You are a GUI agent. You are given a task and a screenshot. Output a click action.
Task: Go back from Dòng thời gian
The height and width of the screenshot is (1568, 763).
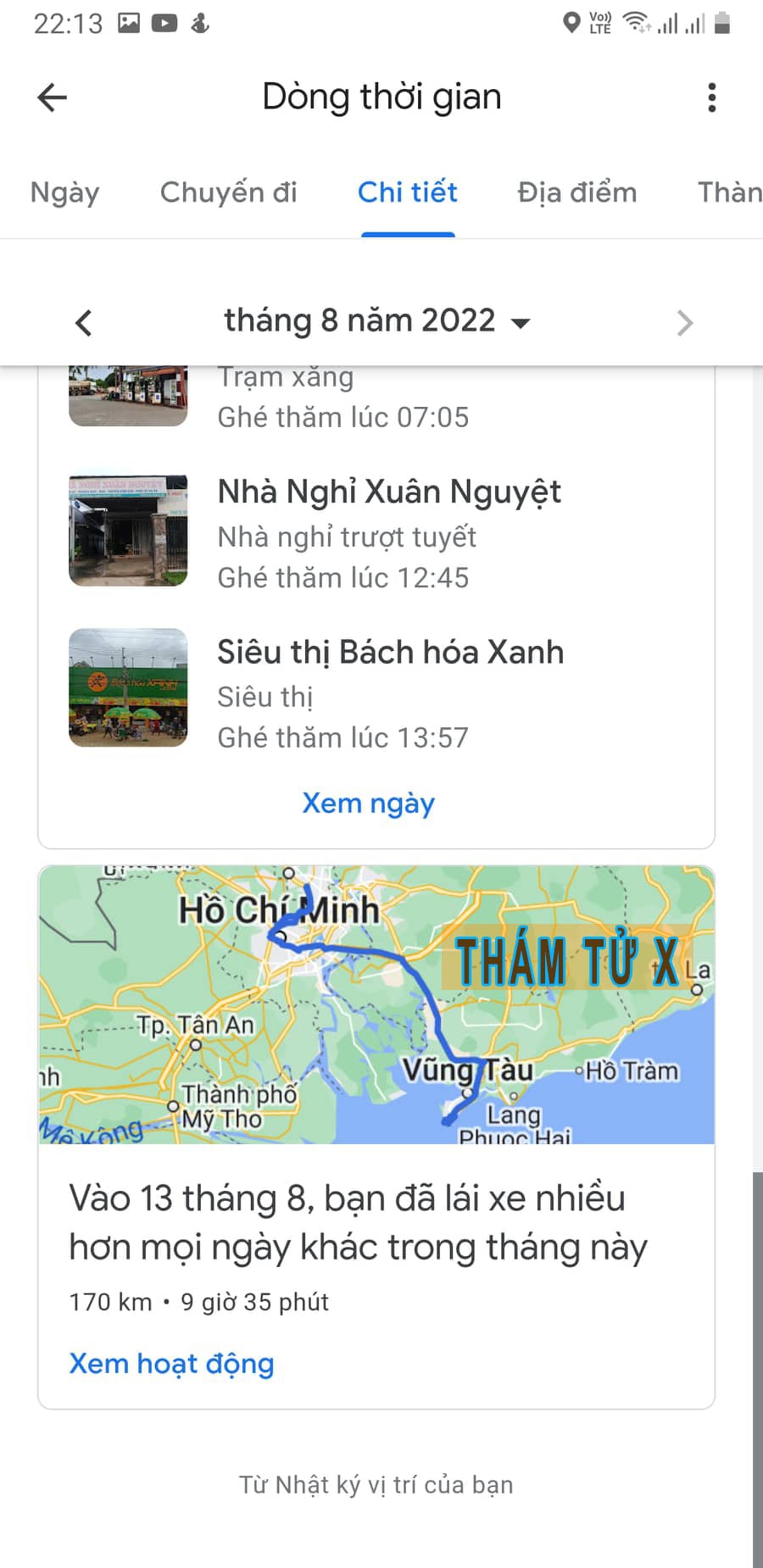[x=53, y=97]
